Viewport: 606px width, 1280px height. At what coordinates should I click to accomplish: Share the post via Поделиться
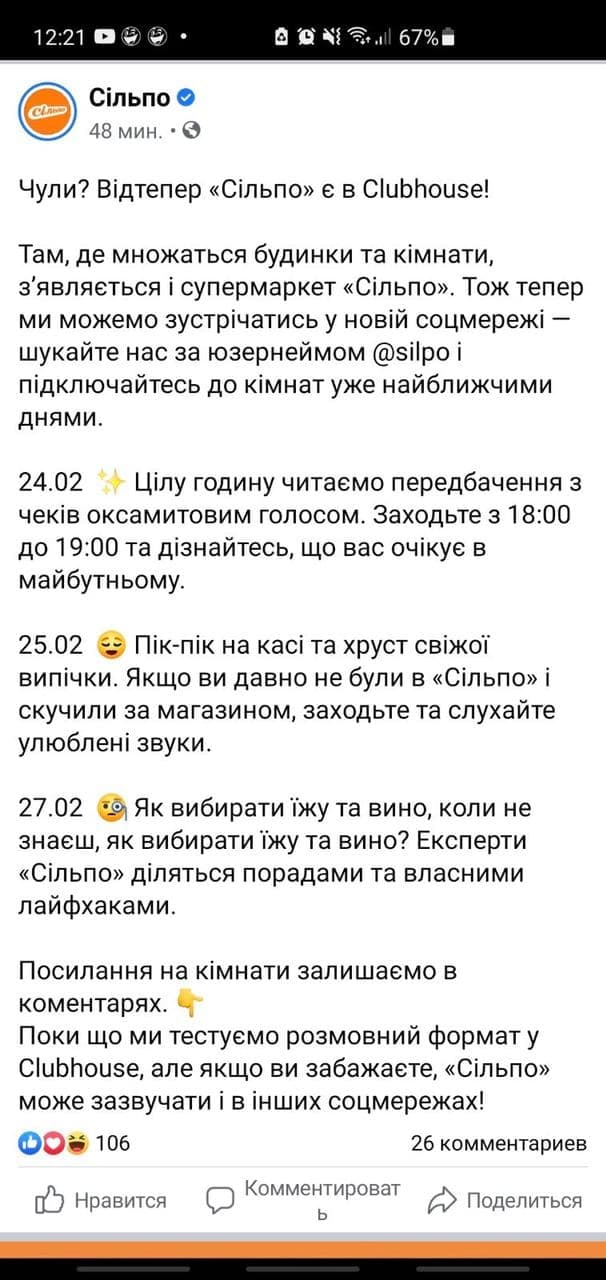coord(505,1200)
